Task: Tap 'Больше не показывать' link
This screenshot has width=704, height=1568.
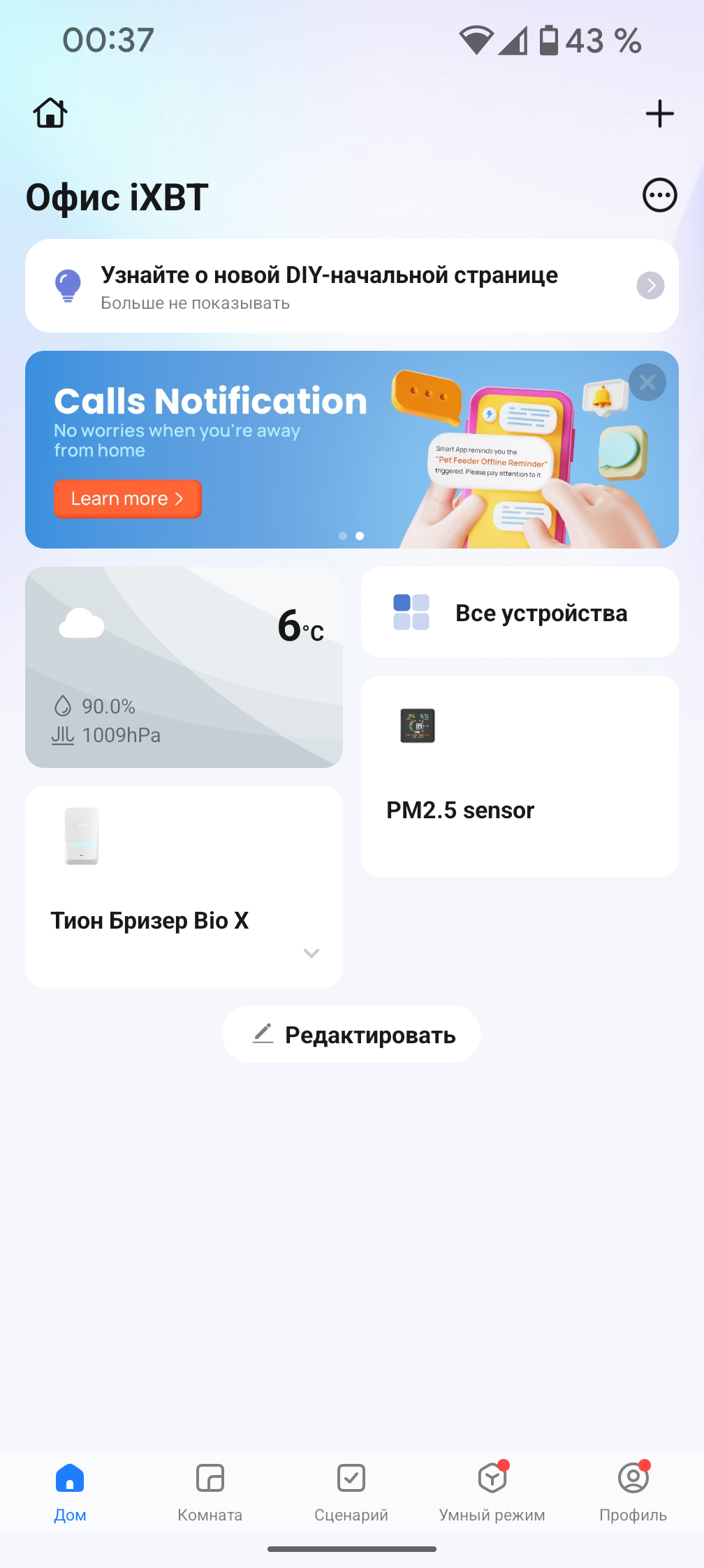Action: 195,303
